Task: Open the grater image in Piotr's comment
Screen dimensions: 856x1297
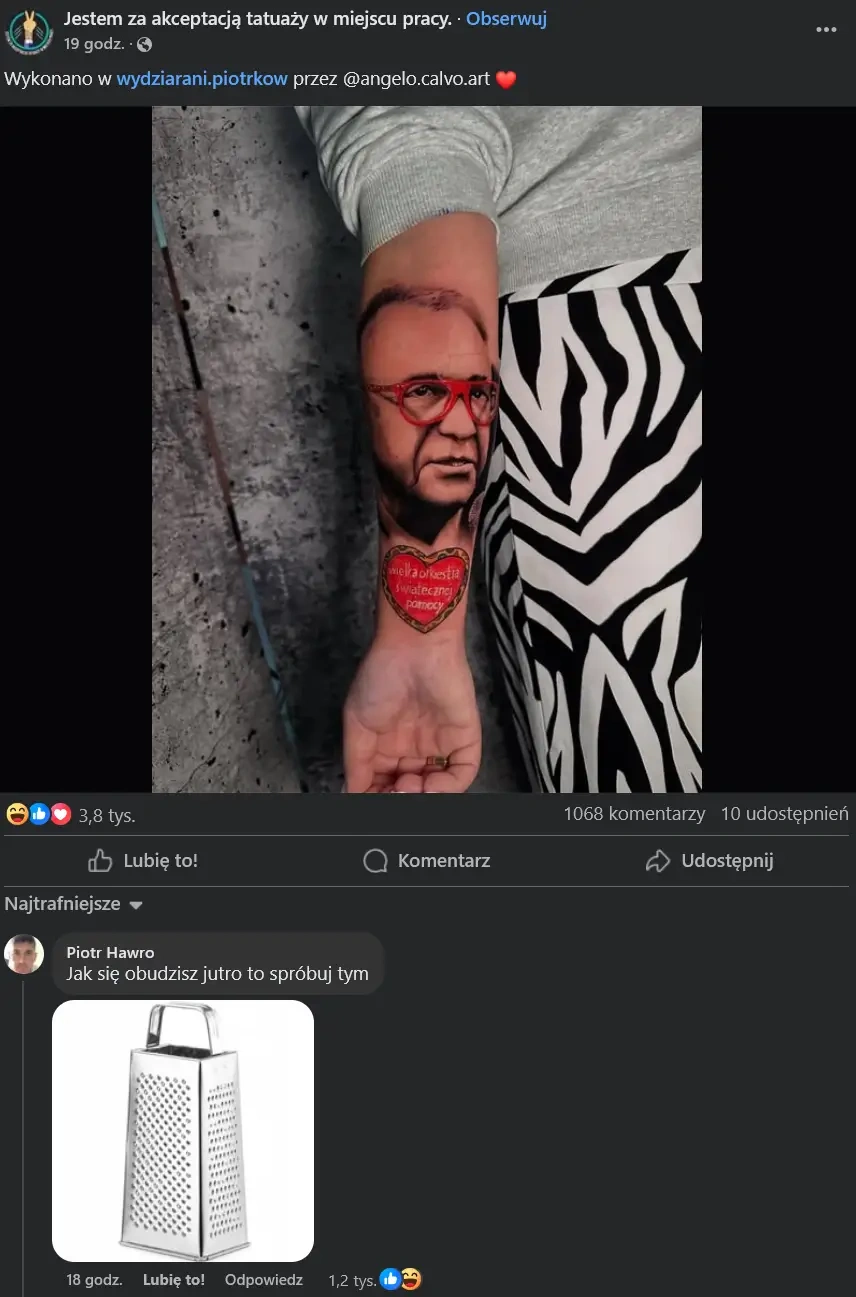Action: tap(183, 1130)
